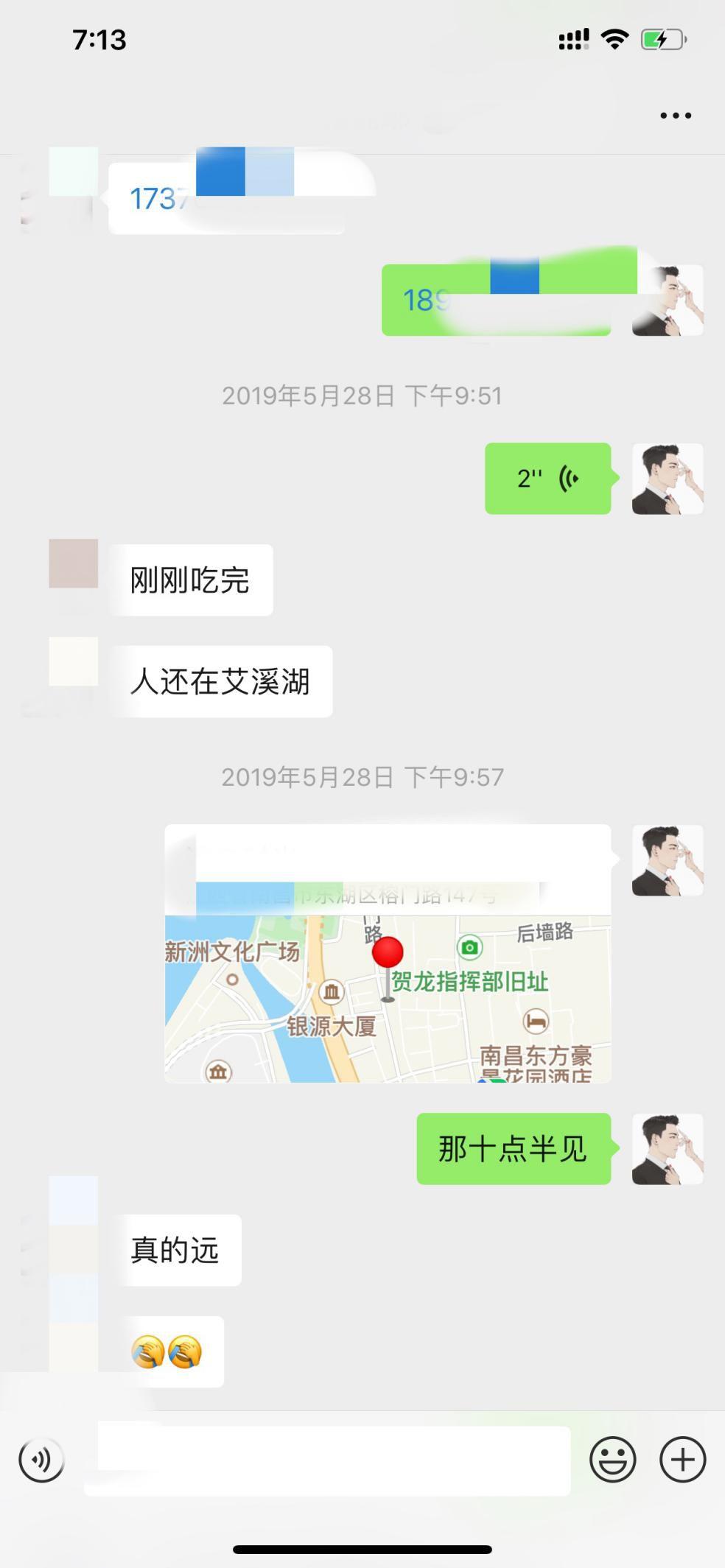Screen dimensions: 725x1568
Task: Play the 2-second voice message
Action: [x=548, y=479]
